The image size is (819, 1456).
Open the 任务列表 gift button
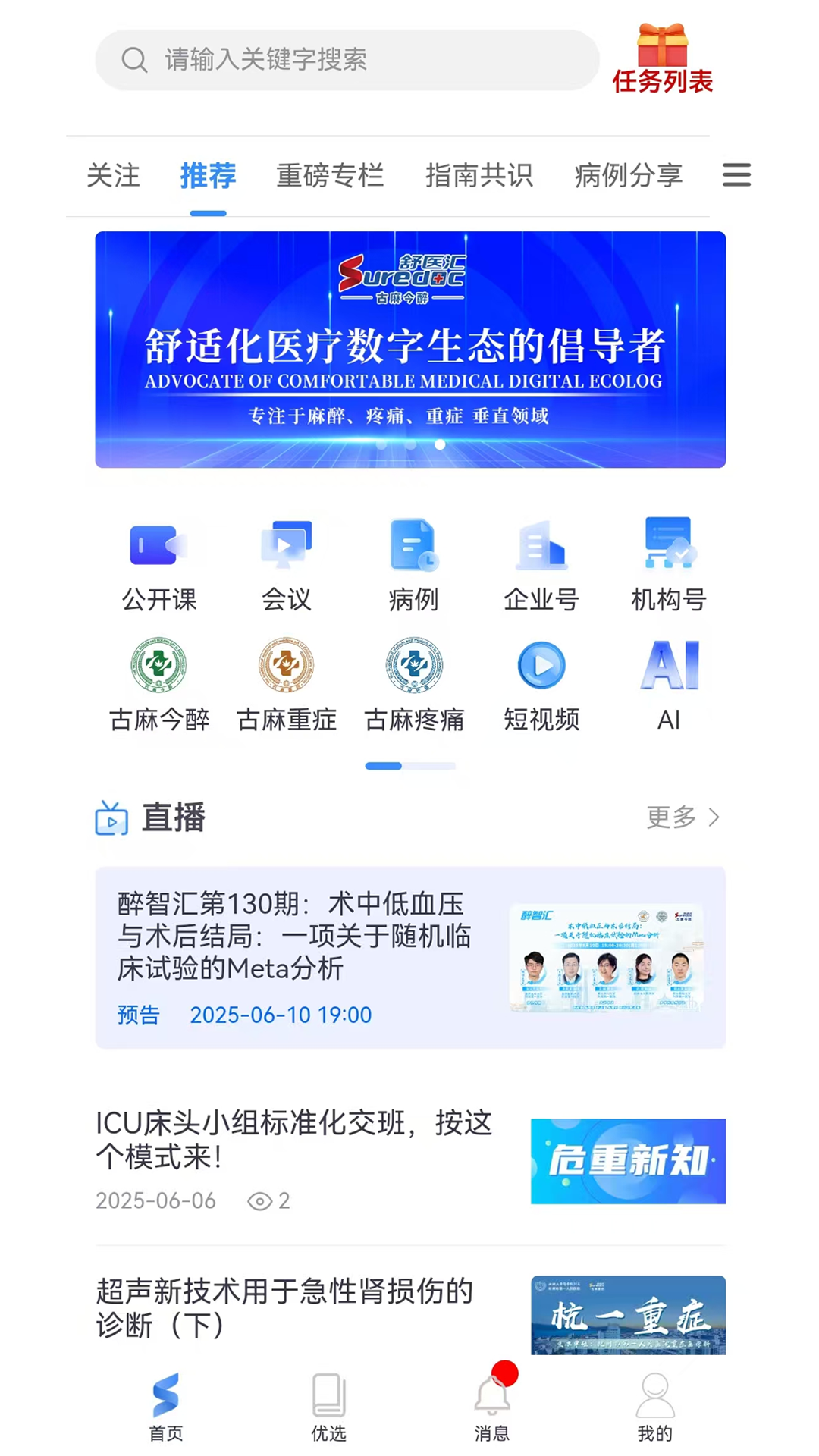tap(662, 60)
